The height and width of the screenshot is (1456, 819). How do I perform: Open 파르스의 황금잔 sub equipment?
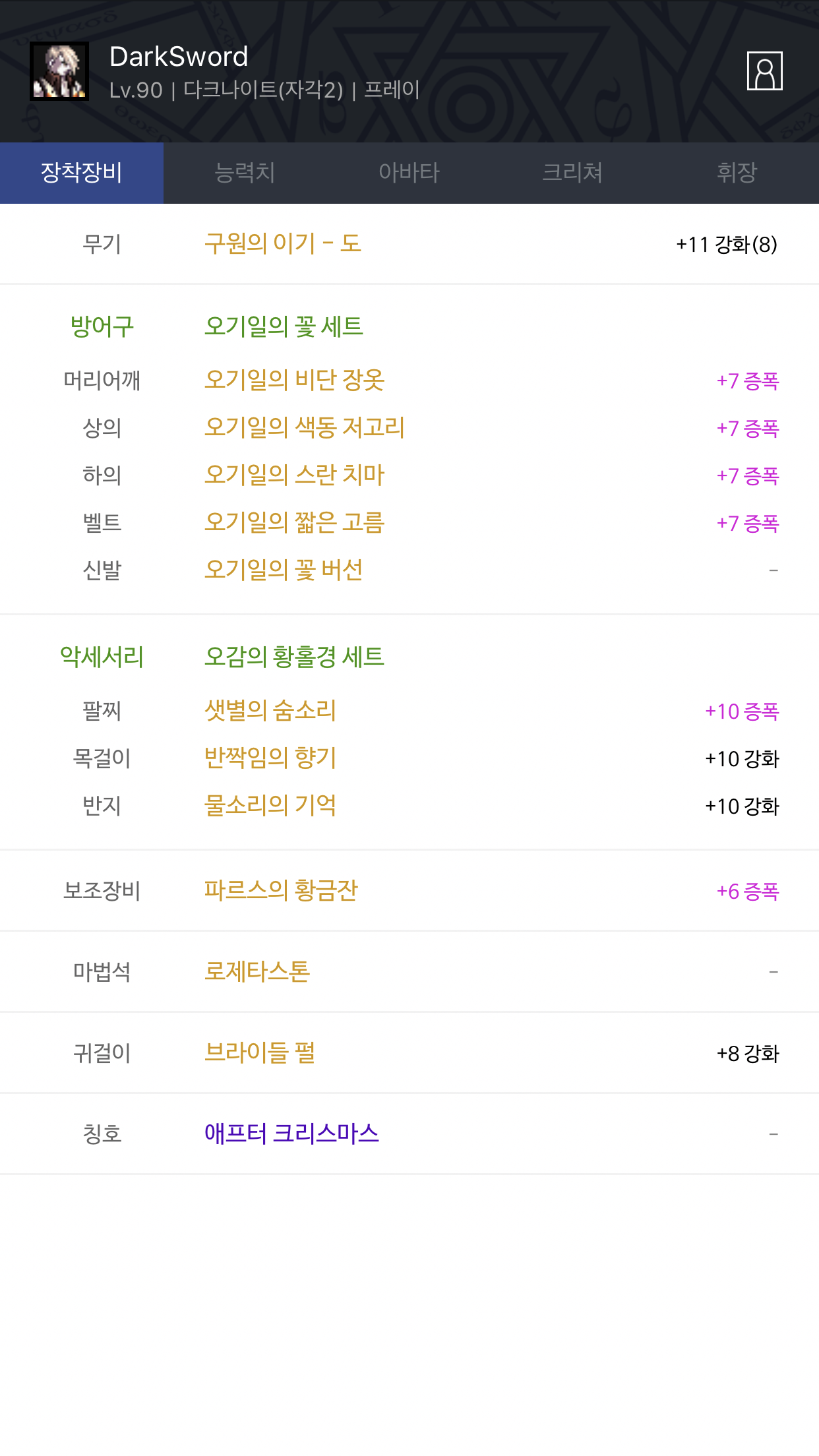tap(281, 891)
